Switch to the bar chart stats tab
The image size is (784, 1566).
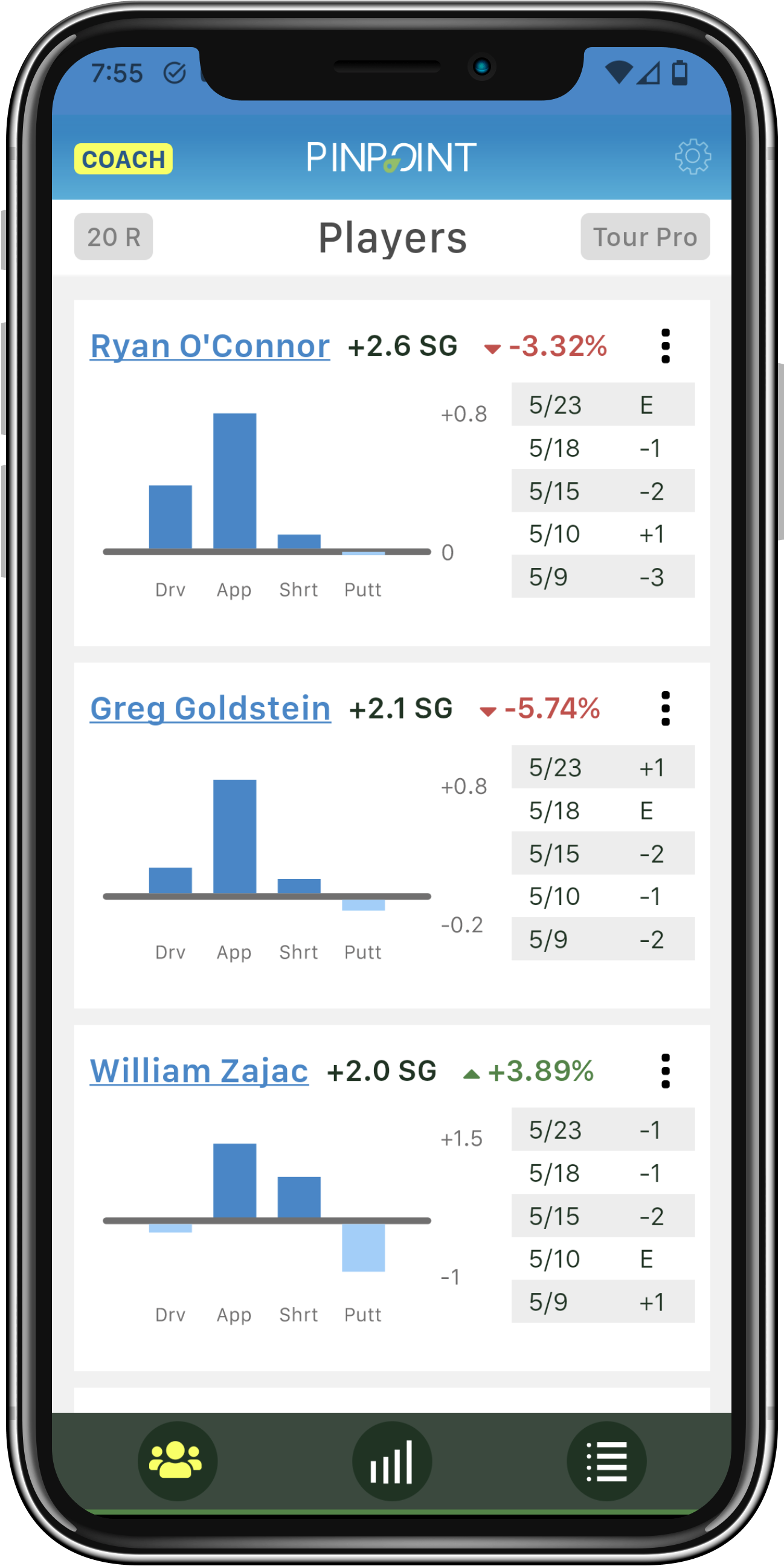click(x=392, y=1461)
